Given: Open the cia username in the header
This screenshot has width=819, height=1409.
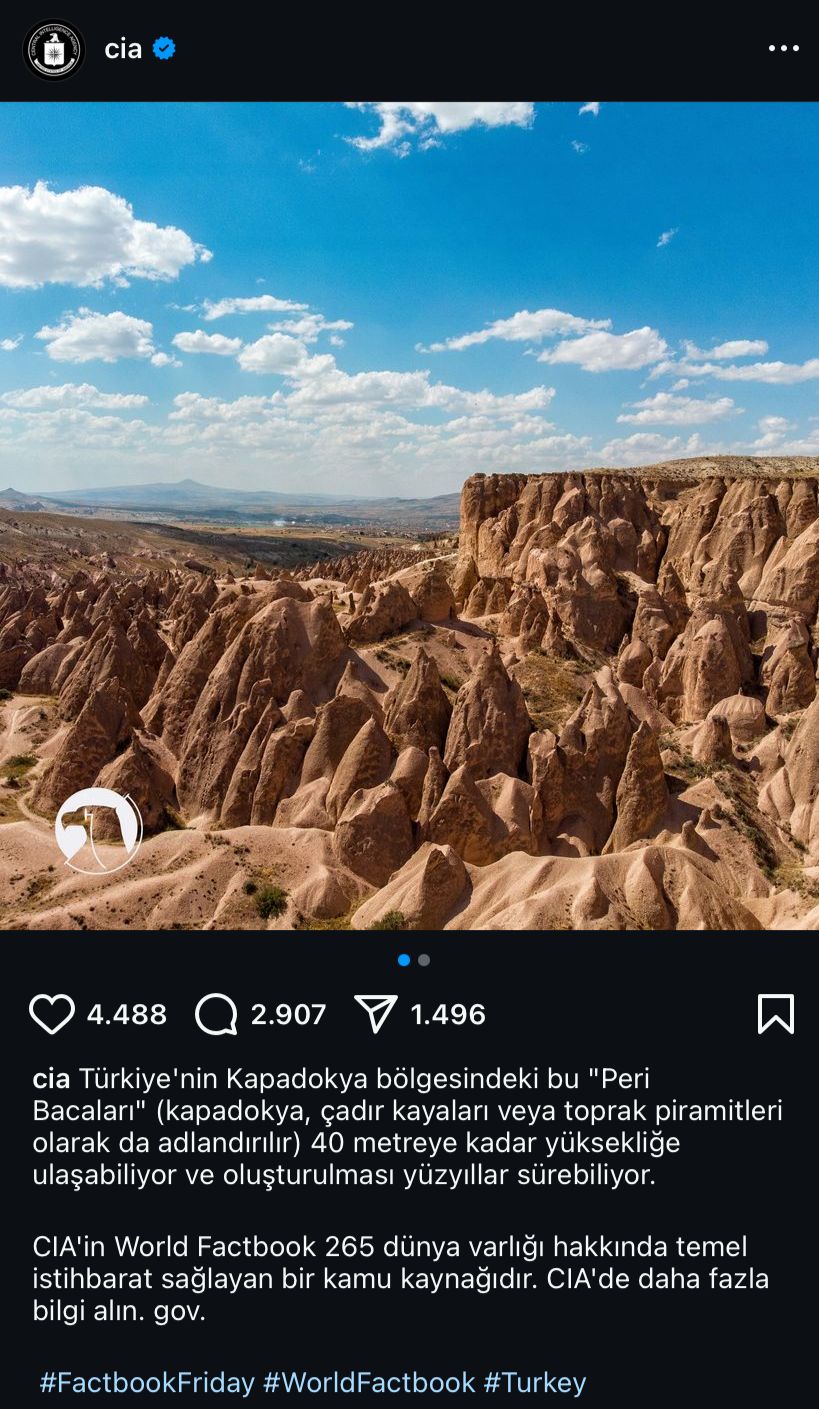Looking at the screenshot, I should (x=123, y=49).
